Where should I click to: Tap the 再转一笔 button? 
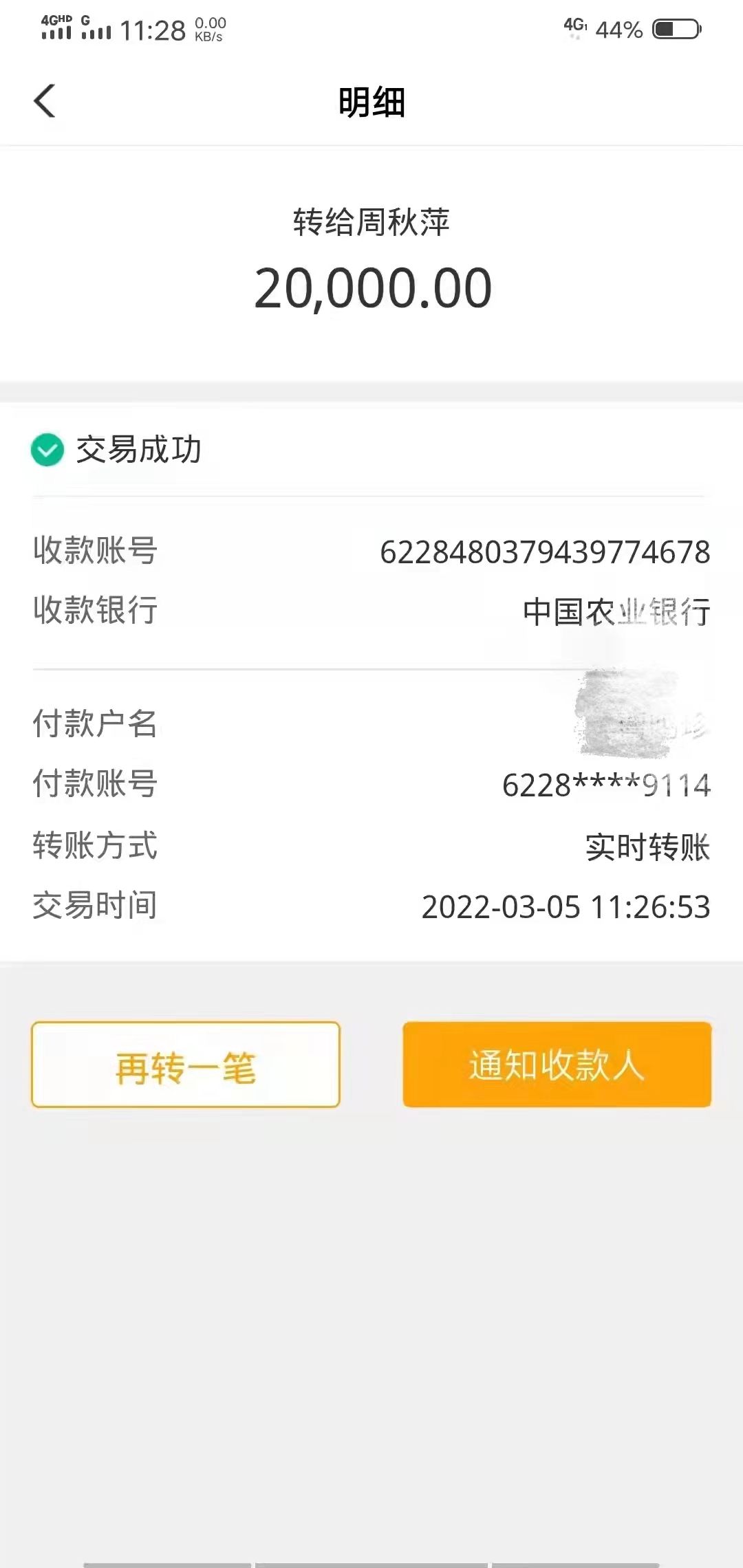point(186,1065)
